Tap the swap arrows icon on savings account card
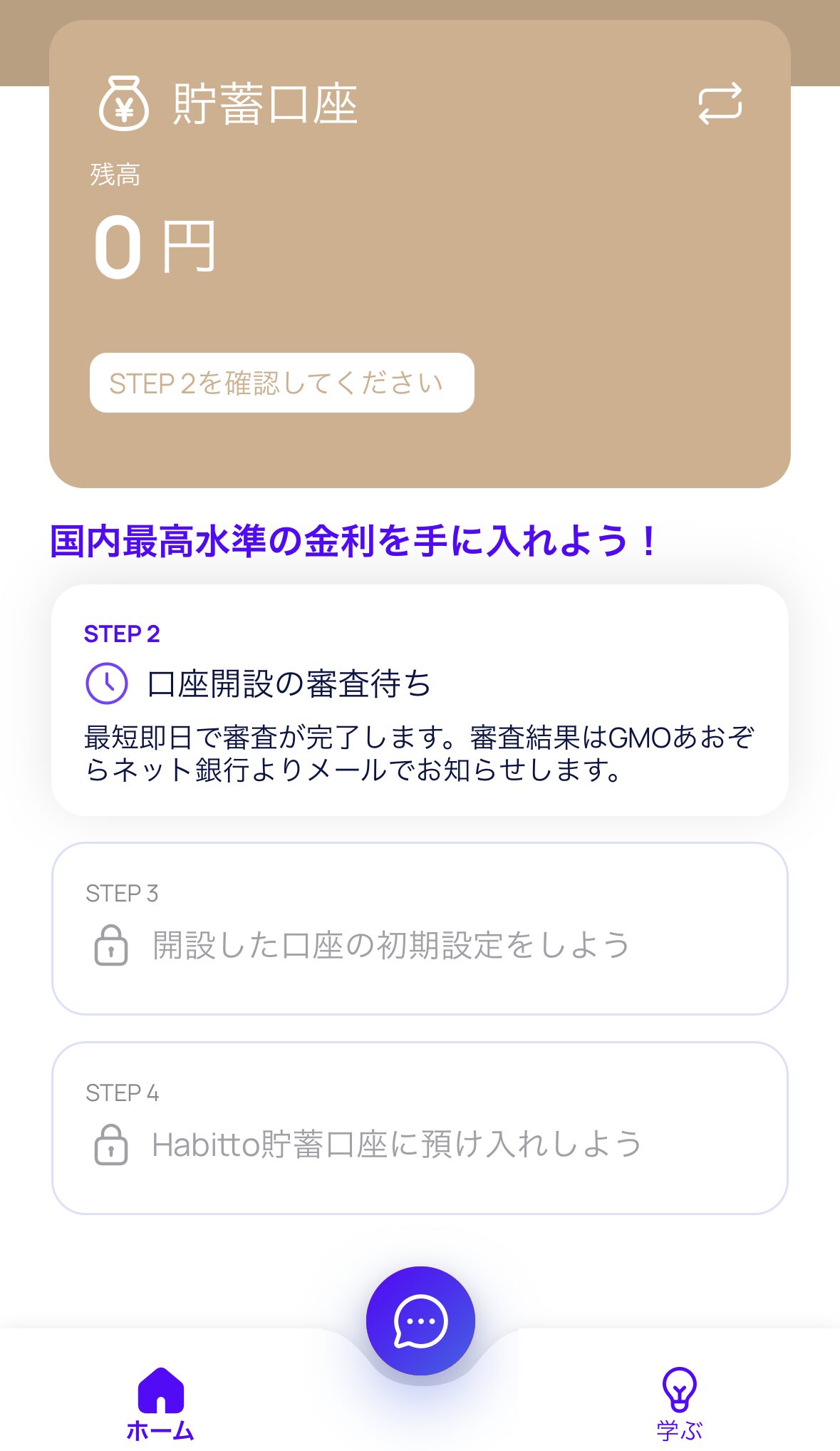Screen dimensions: 840x1451 coord(720,104)
